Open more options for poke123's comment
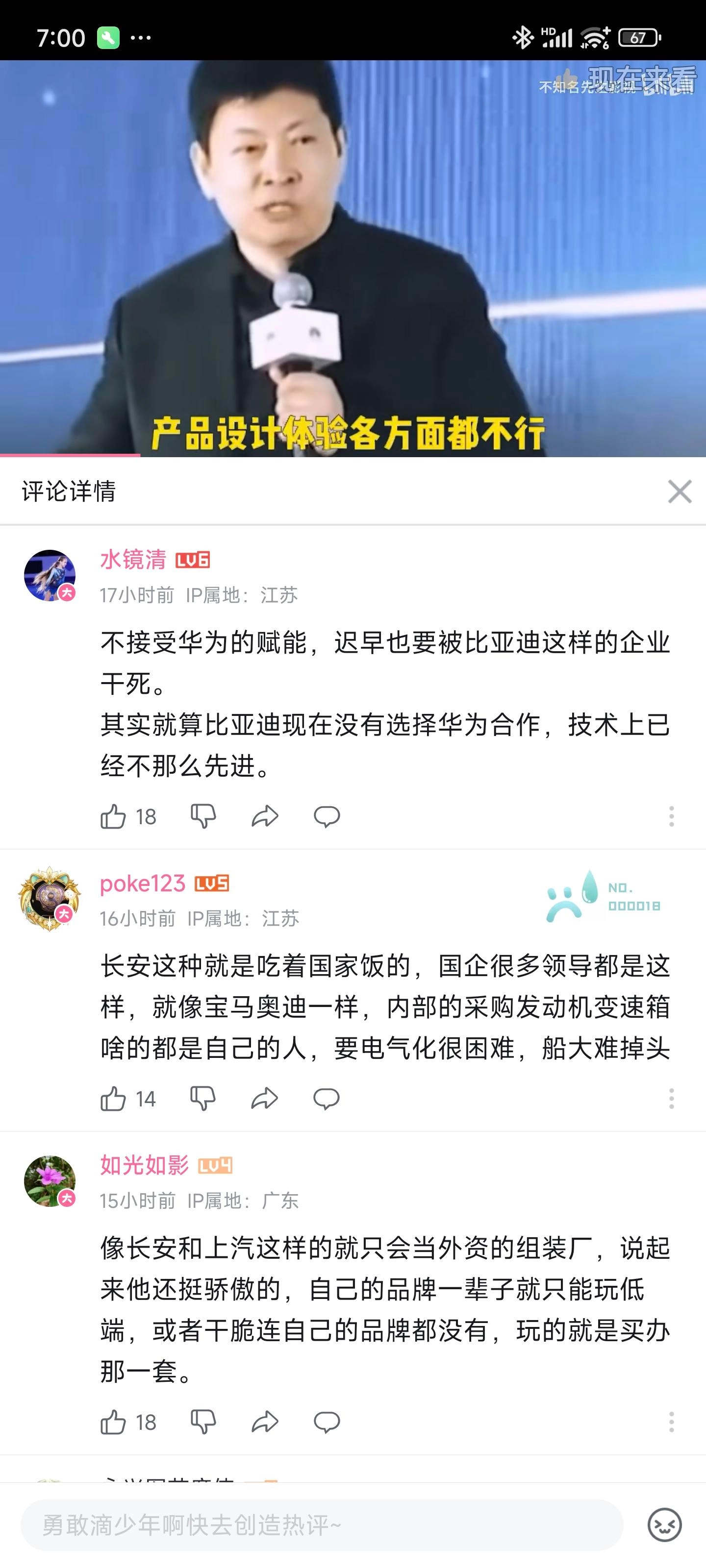The height and width of the screenshot is (1568, 706). click(x=671, y=1099)
